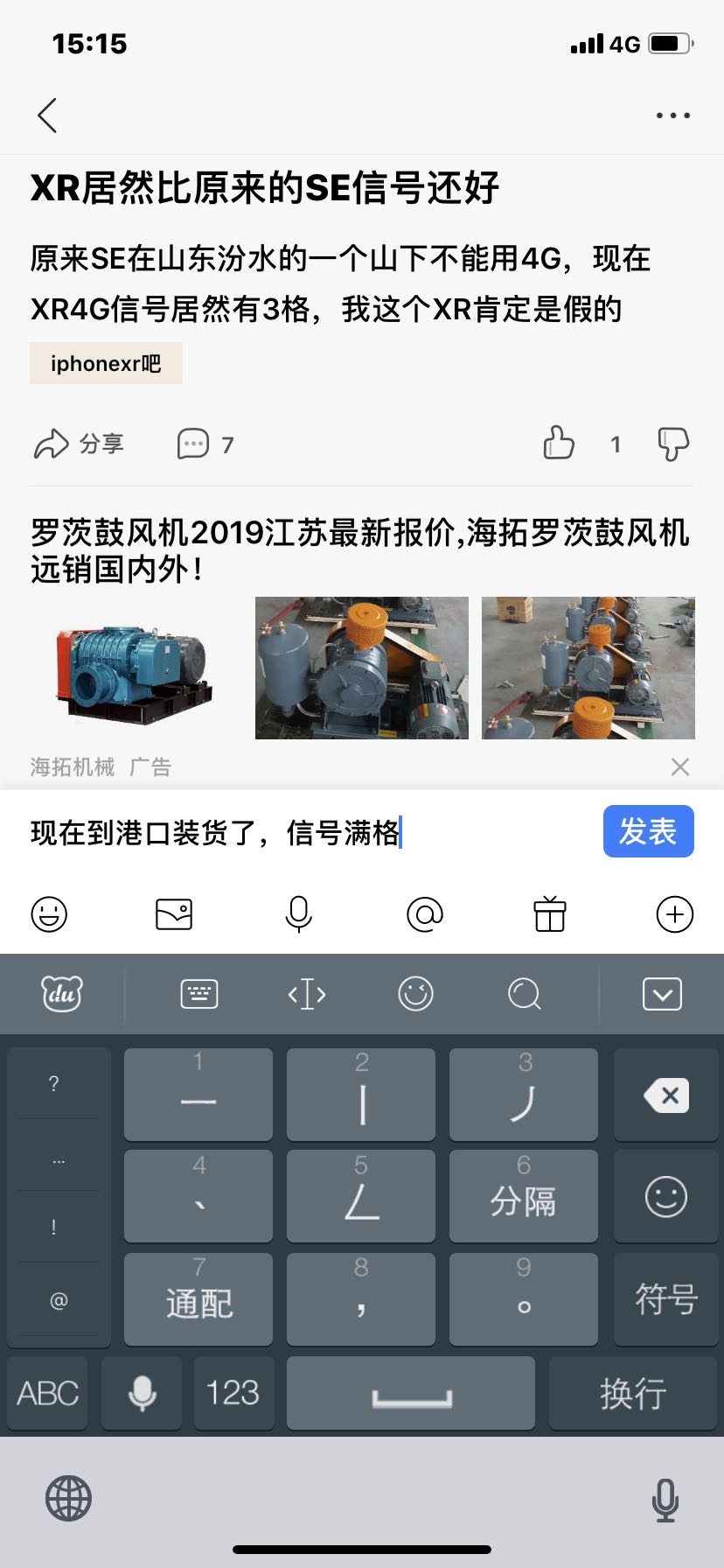Start voice input from reply toolbar
Image resolution: width=724 pixels, height=1568 pixels.
coord(299,914)
